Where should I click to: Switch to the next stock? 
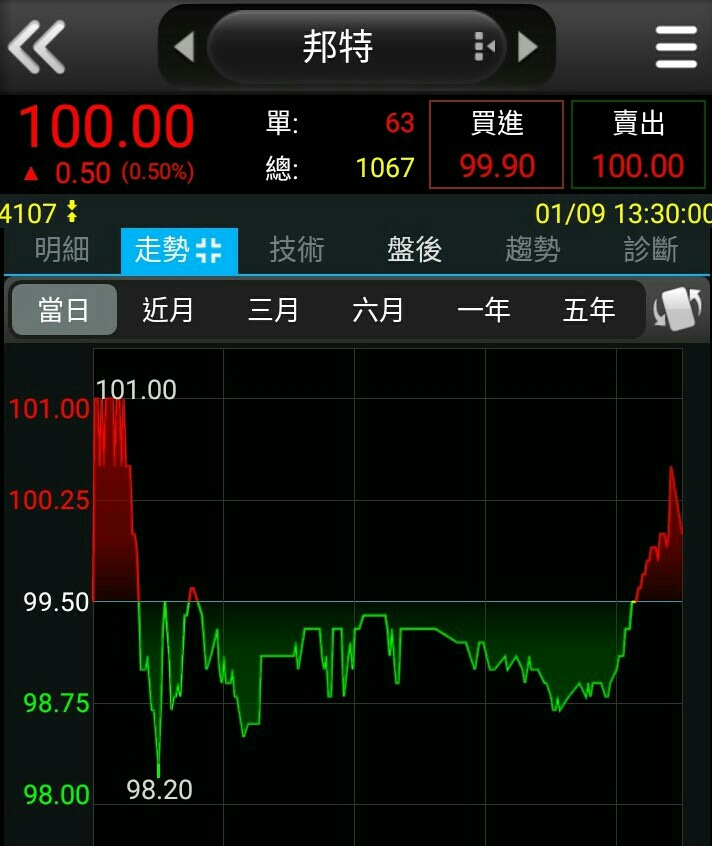[528, 46]
